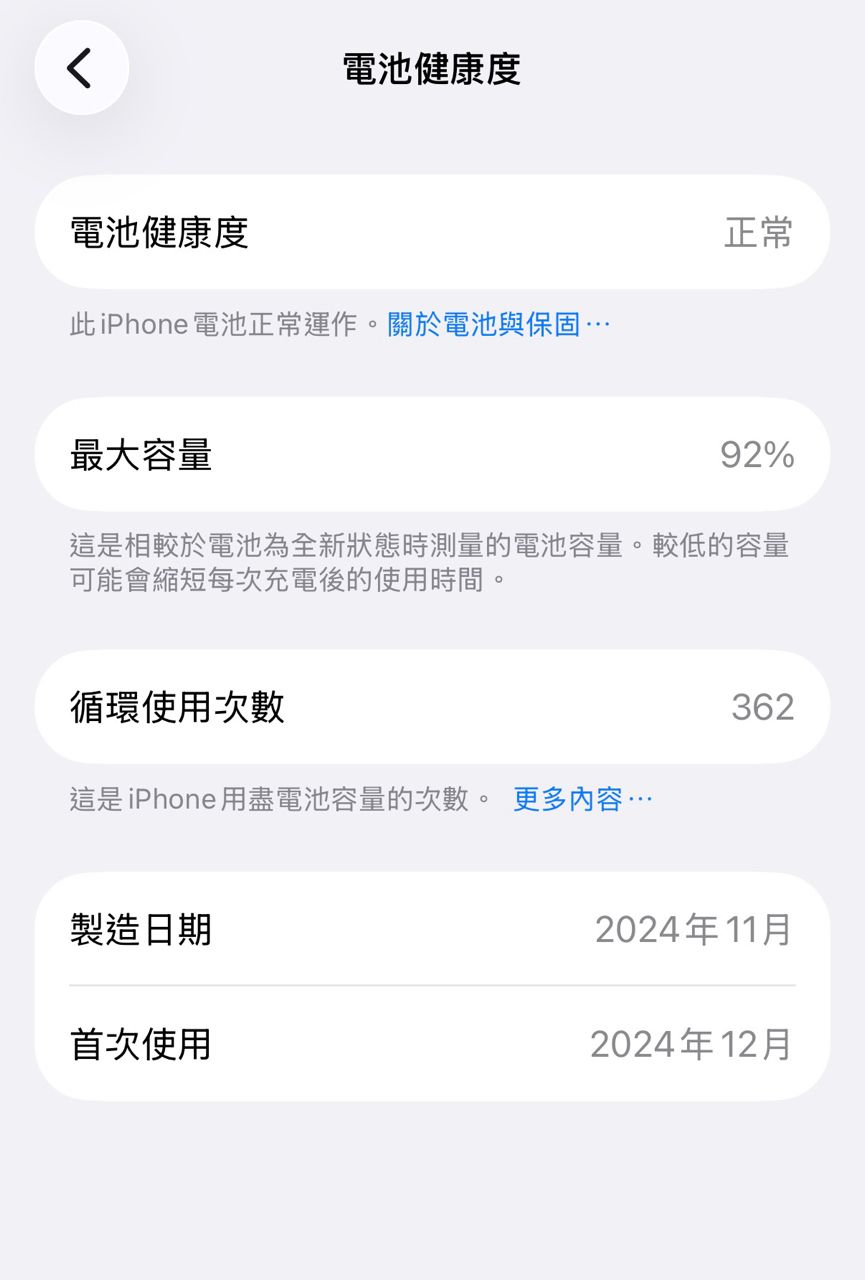Open the 關於電池與保固 link

coord(497,325)
